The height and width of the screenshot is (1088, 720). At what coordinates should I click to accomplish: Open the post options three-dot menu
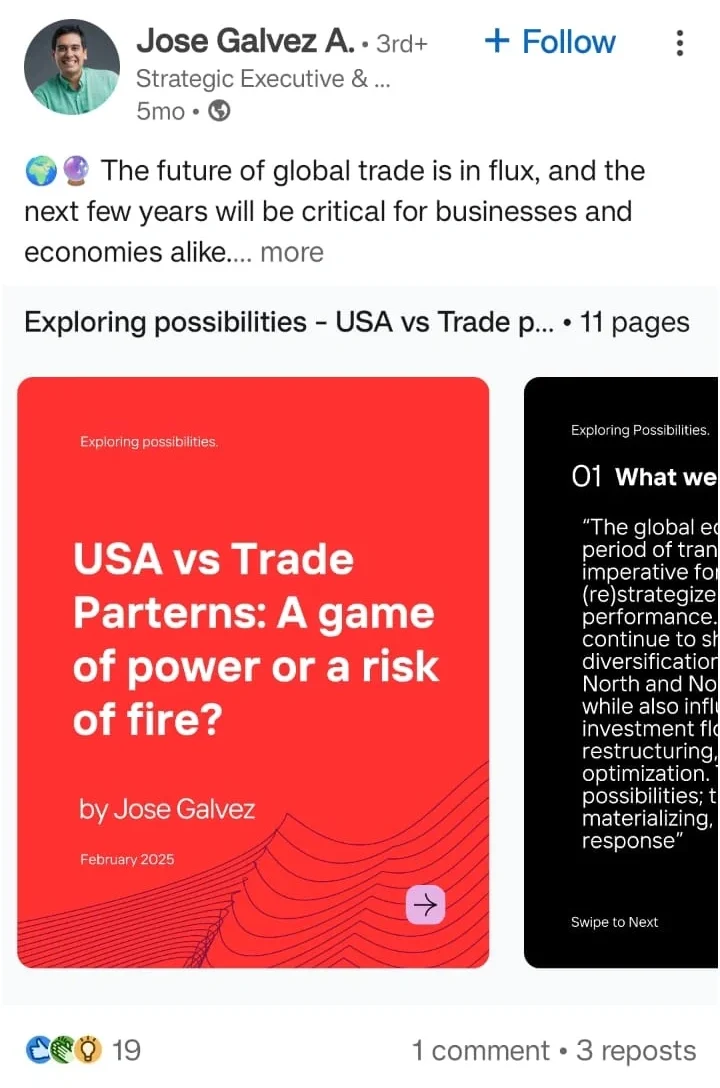(x=680, y=43)
